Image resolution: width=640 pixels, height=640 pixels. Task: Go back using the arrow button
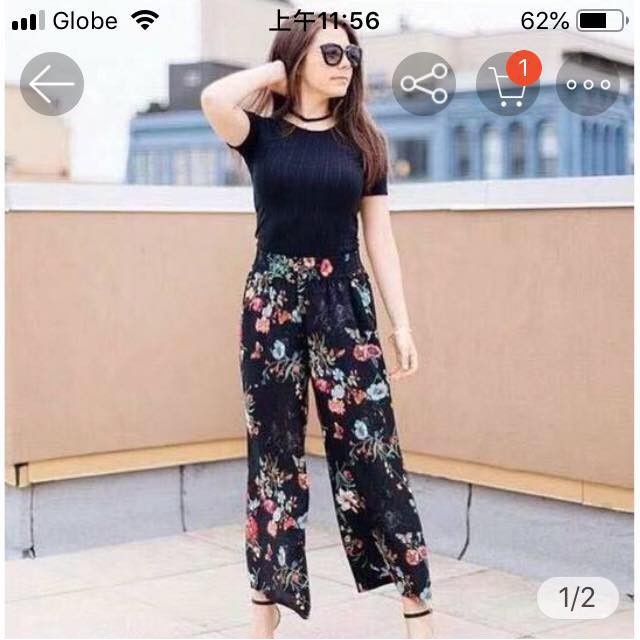[x=52, y=84]
